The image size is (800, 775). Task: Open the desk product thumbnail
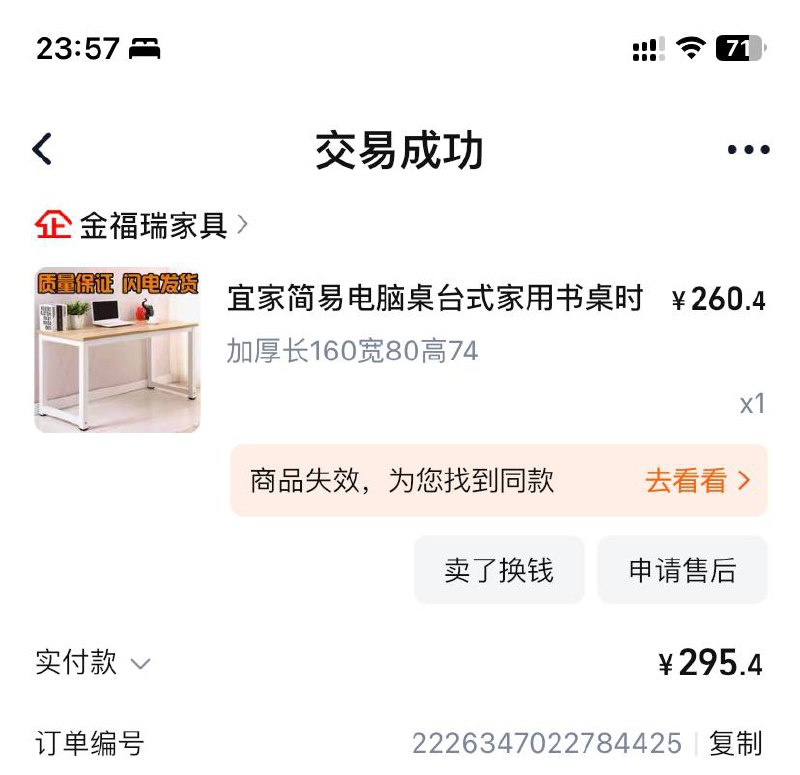click(x=117, y=350)
